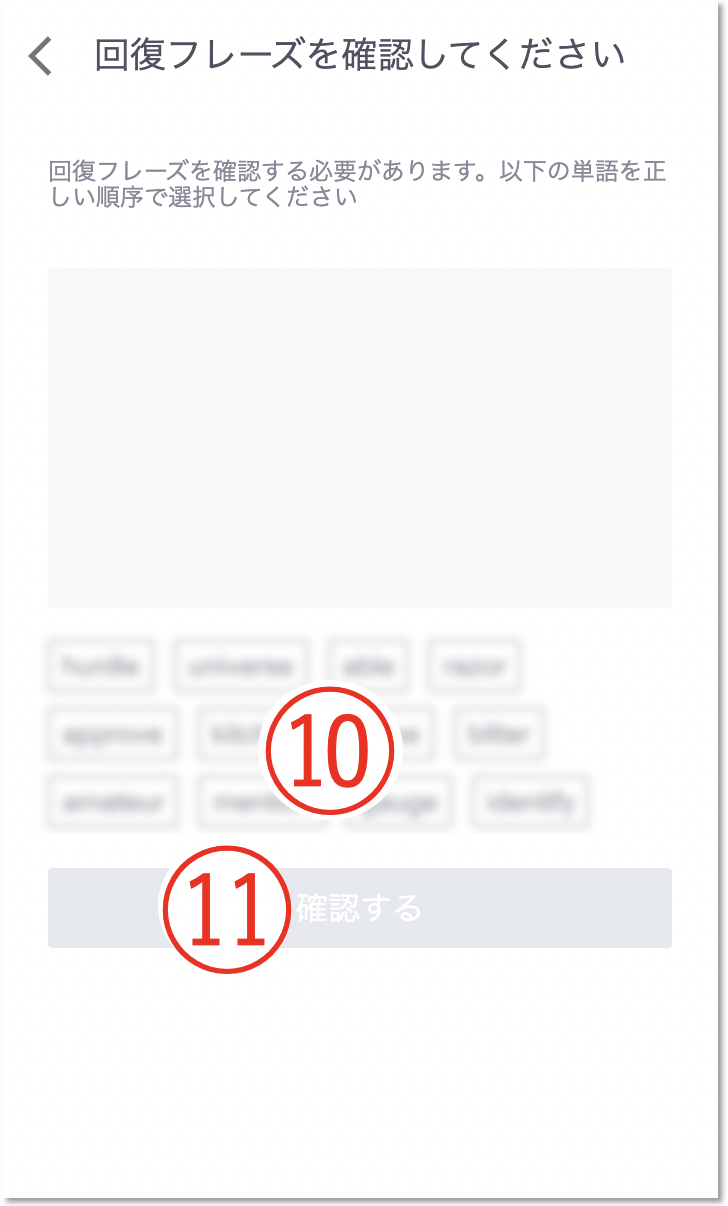Viewport: 728px width, 1206px height.
Task: Pick the "amateur" word chip
Action: click(112, 802)
